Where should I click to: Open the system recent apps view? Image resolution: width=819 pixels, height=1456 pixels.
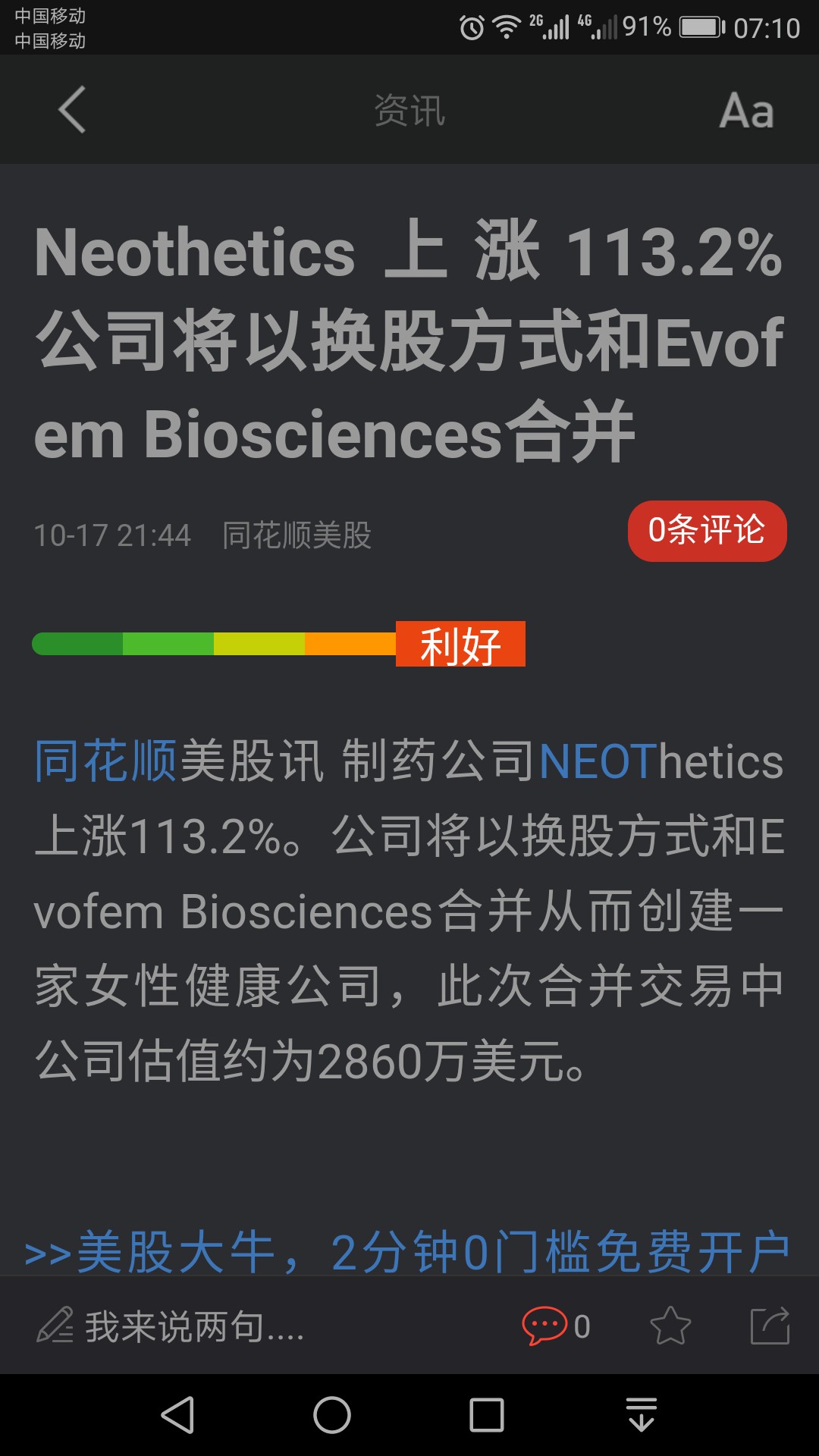point(487,1415)
